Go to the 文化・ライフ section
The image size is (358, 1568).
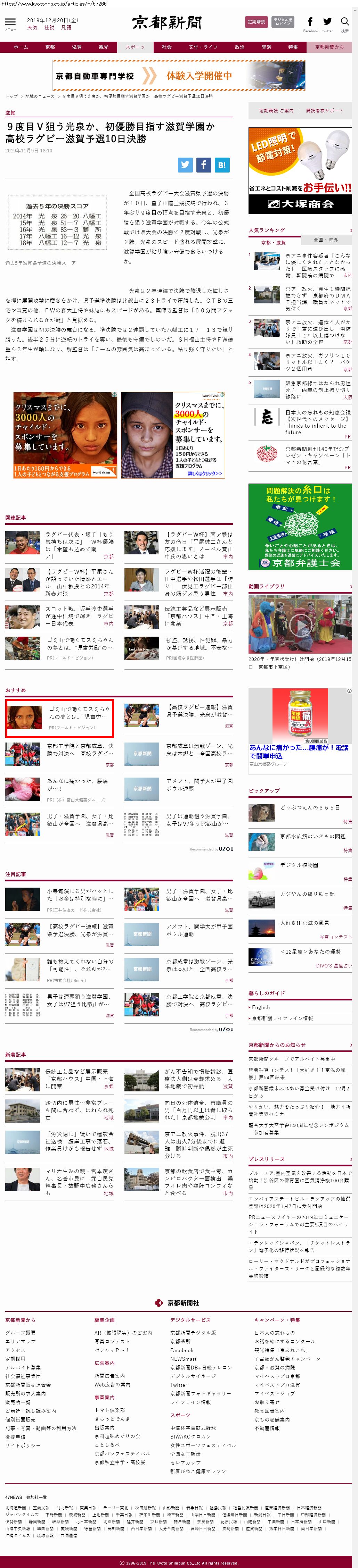(x=203, y=47)
